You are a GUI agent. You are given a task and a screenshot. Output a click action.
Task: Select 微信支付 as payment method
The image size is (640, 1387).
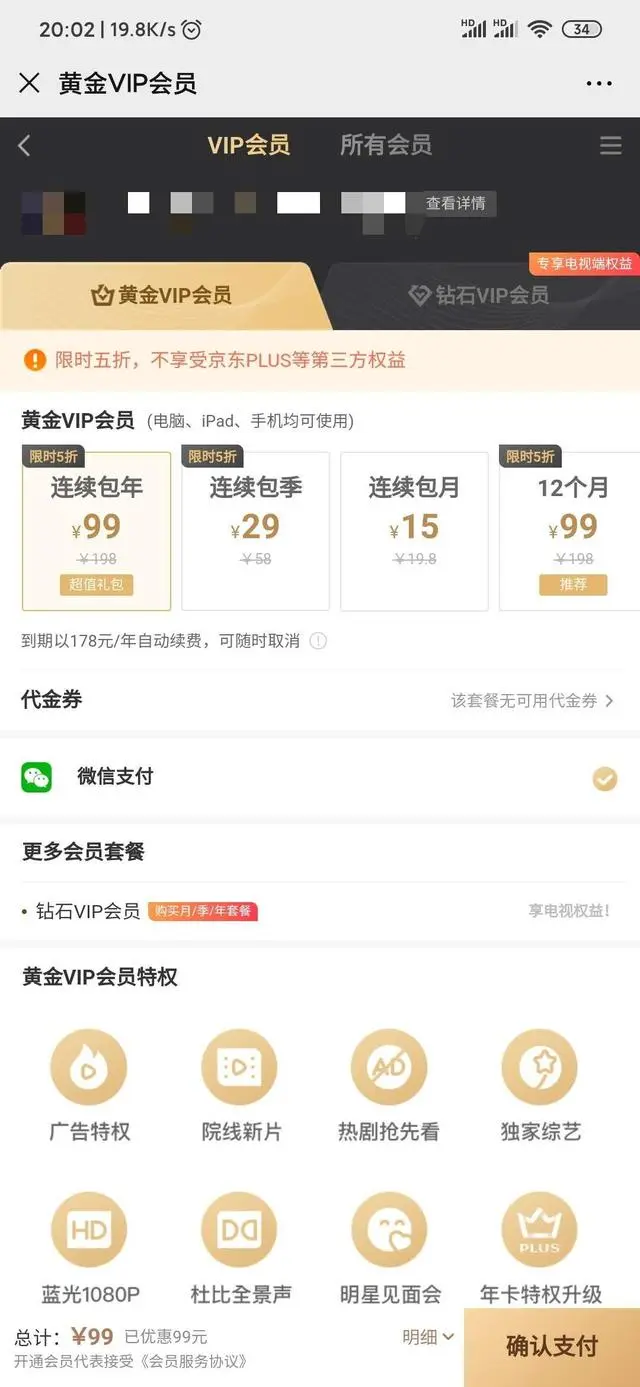(320, 777)
